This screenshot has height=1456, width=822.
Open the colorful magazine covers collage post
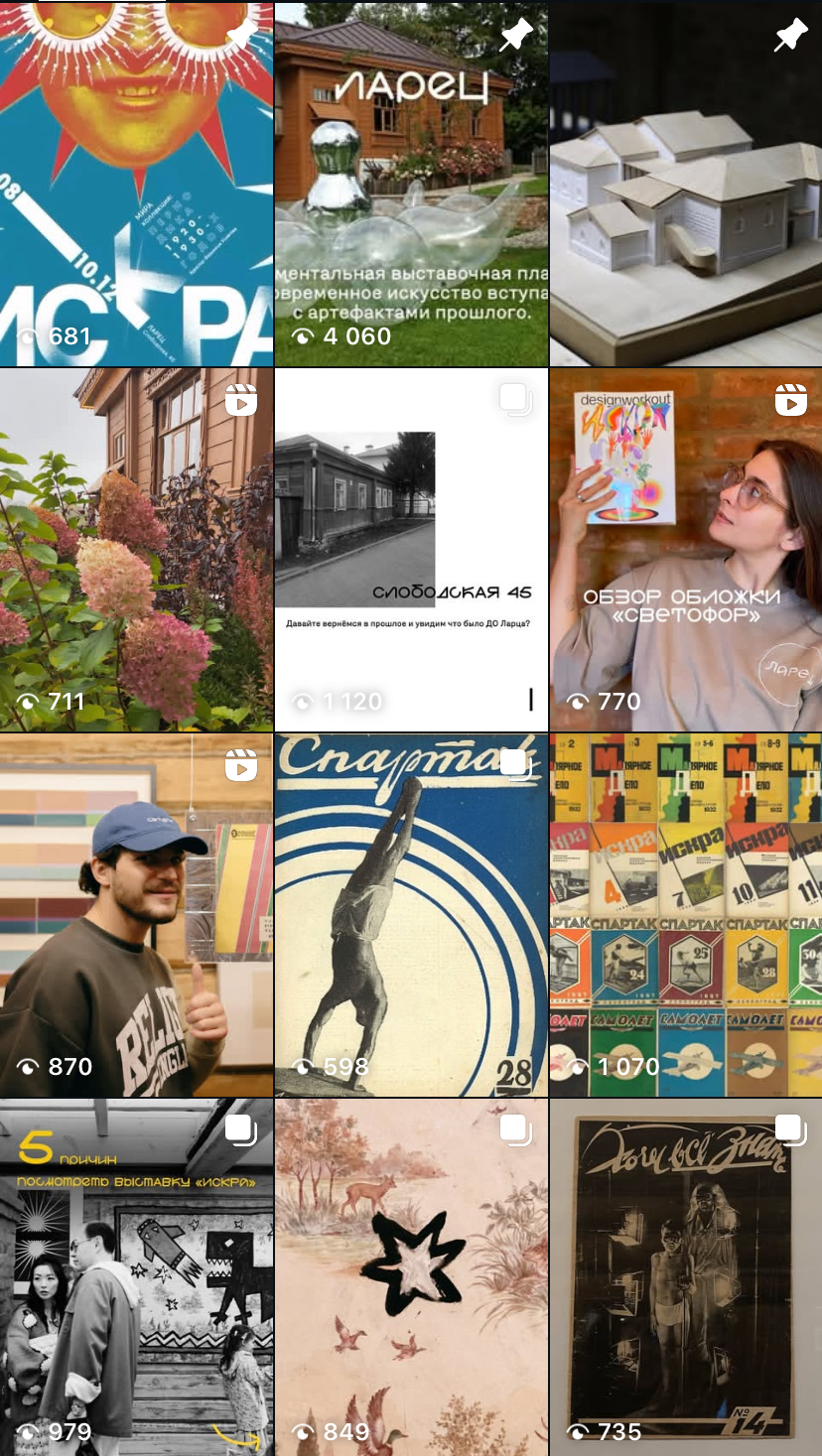coord(686,914)
